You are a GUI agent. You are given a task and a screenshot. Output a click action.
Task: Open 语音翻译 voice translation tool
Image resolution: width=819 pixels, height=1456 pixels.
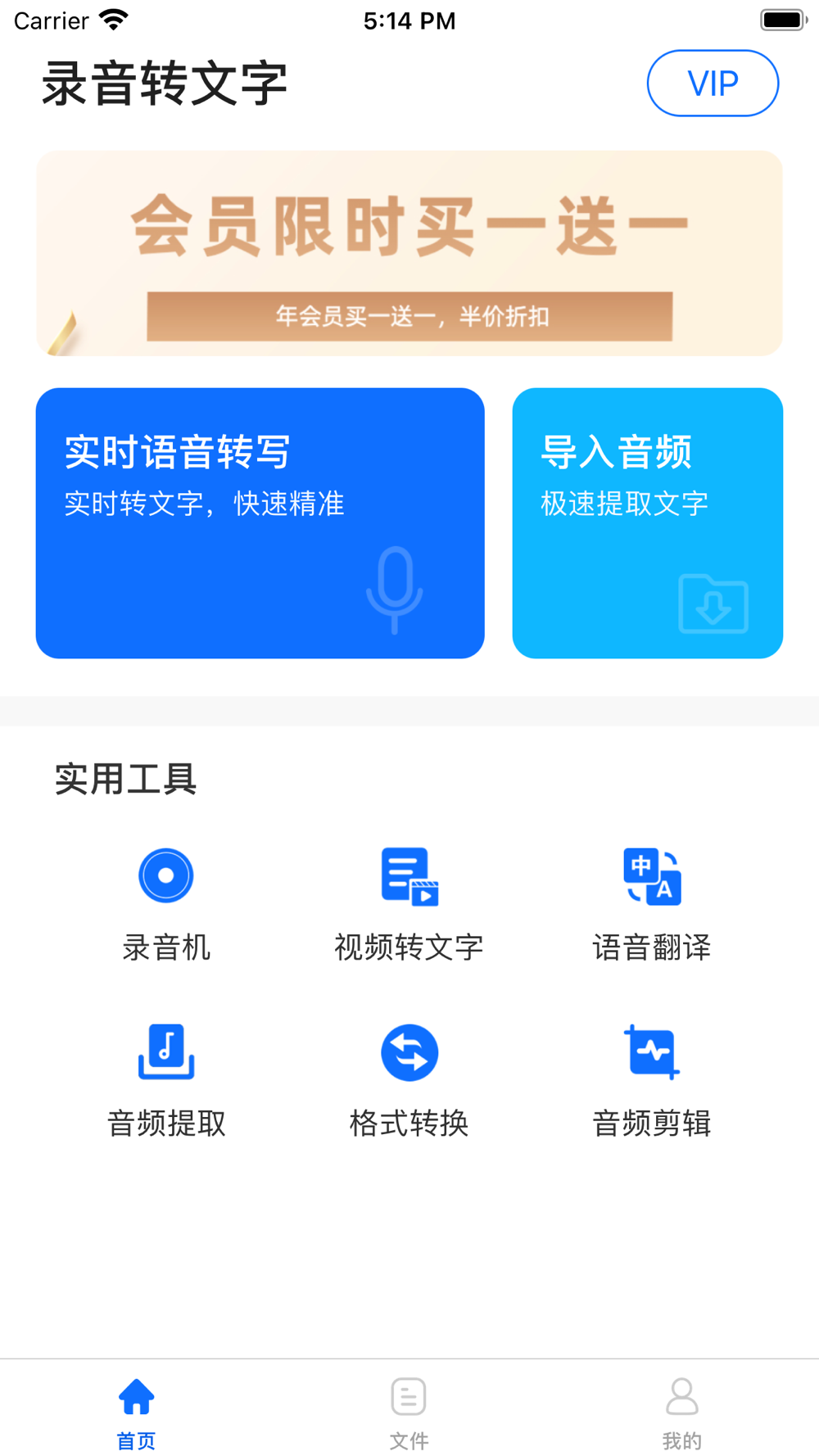click(652, 902)
